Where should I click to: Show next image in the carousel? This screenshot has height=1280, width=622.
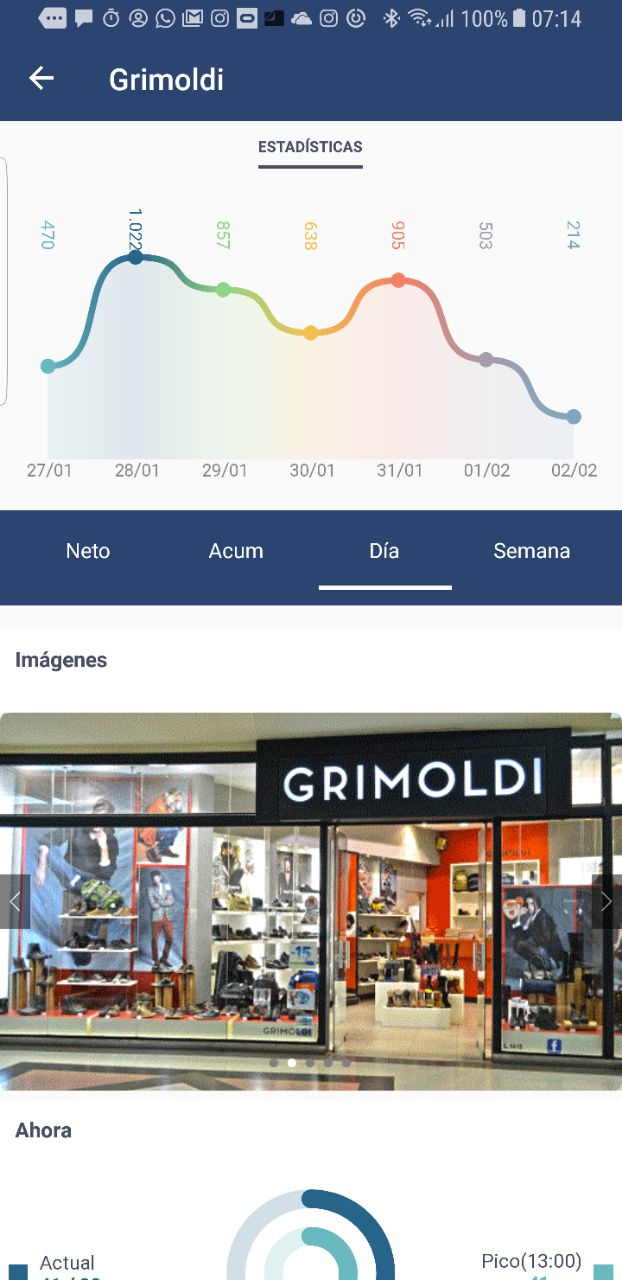click(606, 901)
